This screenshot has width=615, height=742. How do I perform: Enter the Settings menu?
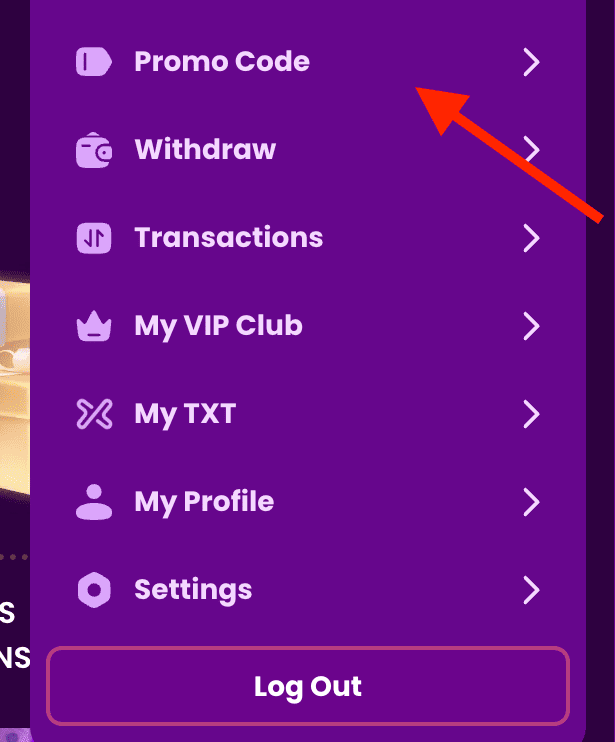click(193, 590)
